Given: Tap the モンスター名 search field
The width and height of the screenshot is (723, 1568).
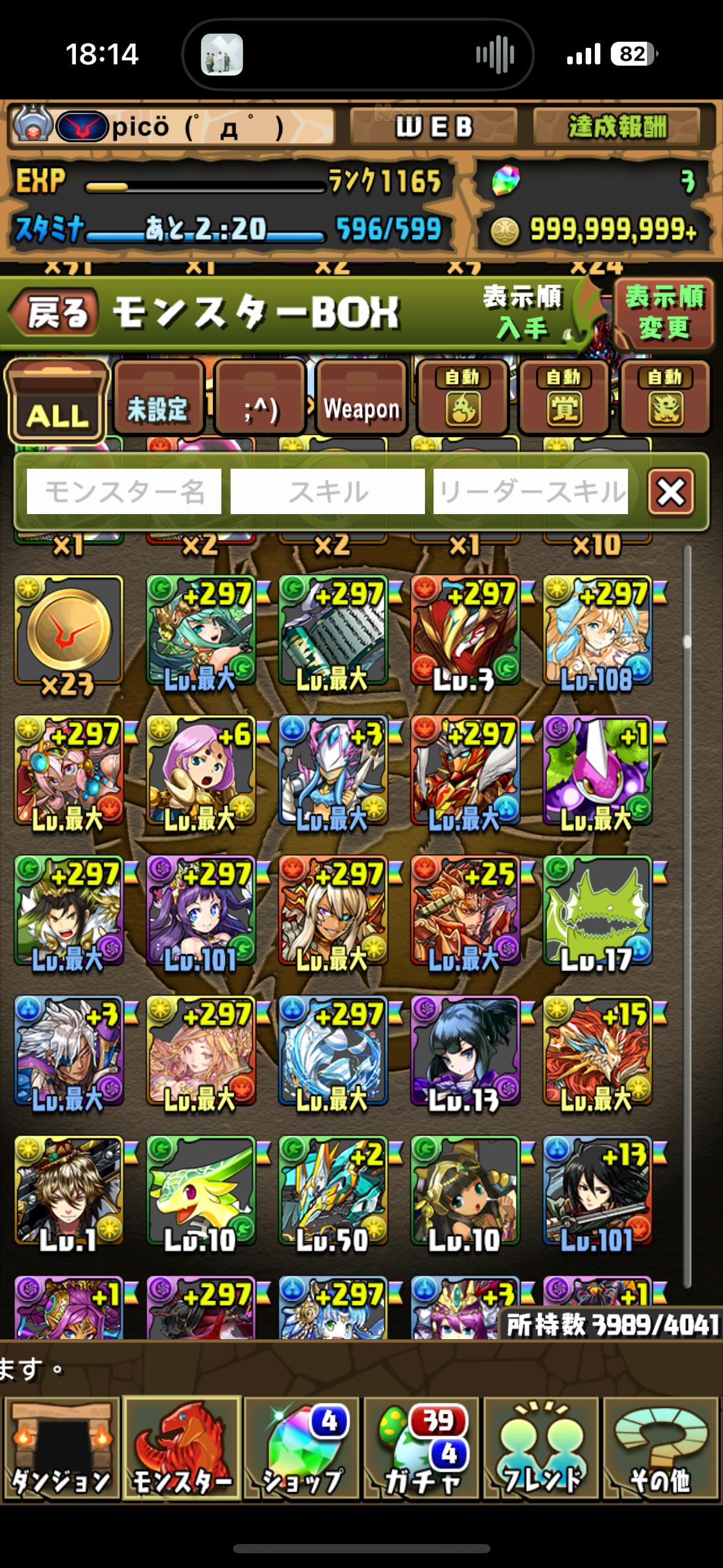Looking at the screenshot, I should 124,491.
